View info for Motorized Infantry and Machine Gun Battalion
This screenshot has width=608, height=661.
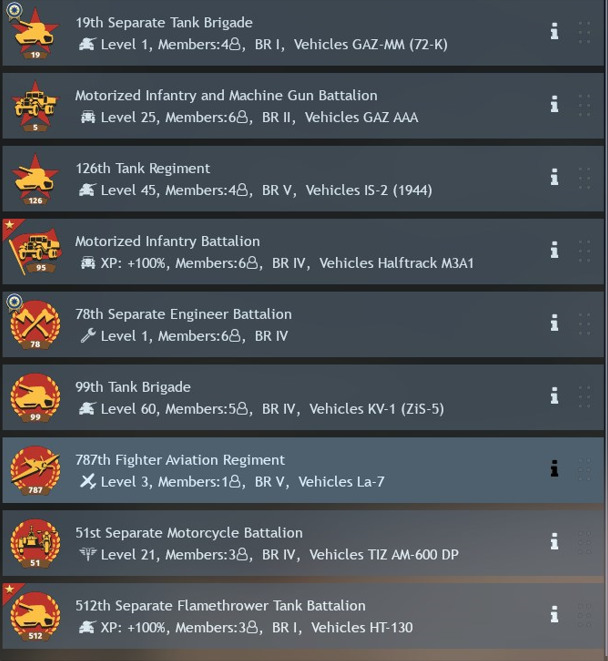554,104
